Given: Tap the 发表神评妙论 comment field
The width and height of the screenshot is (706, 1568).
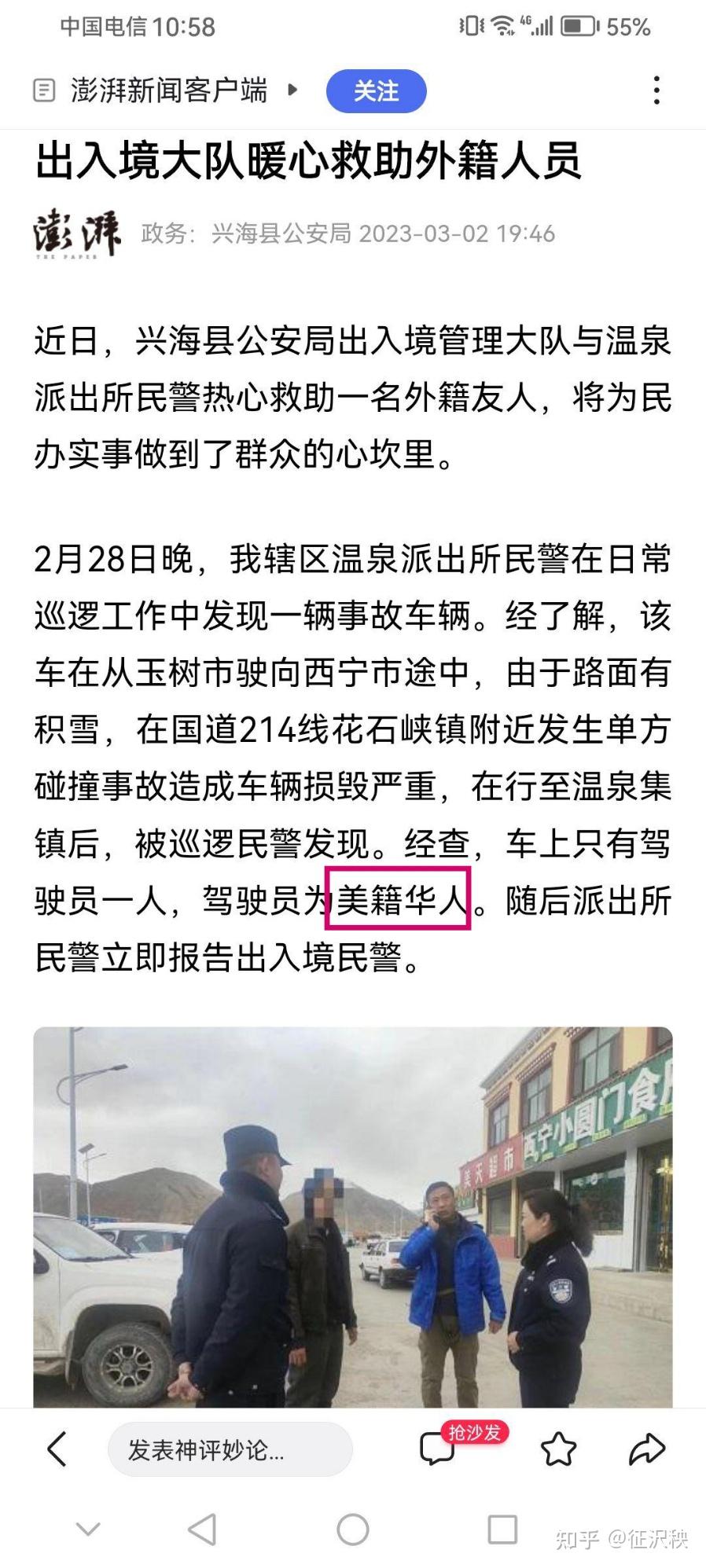Looking at the screenshot, I should [x=230, y=1449].
